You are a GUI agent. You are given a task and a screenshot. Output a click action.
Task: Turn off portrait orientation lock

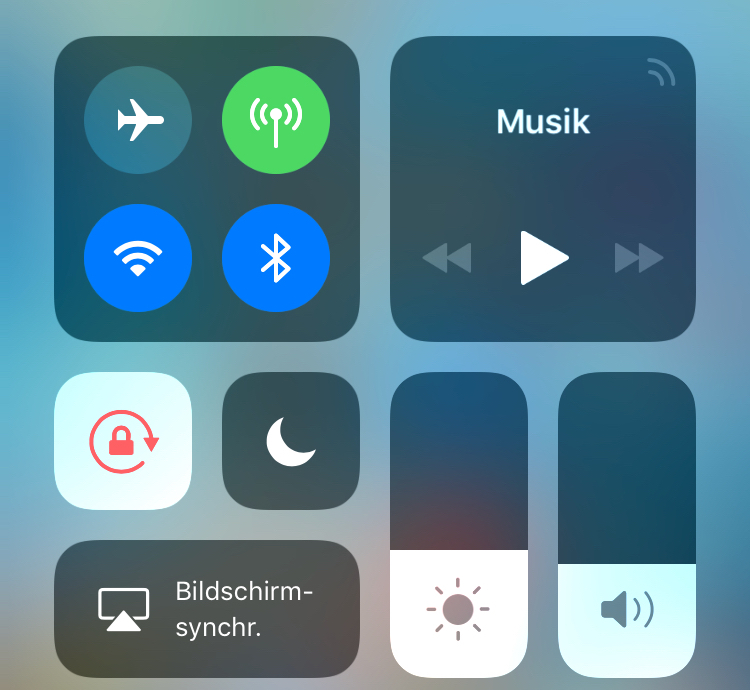click(x=123, y=441)
